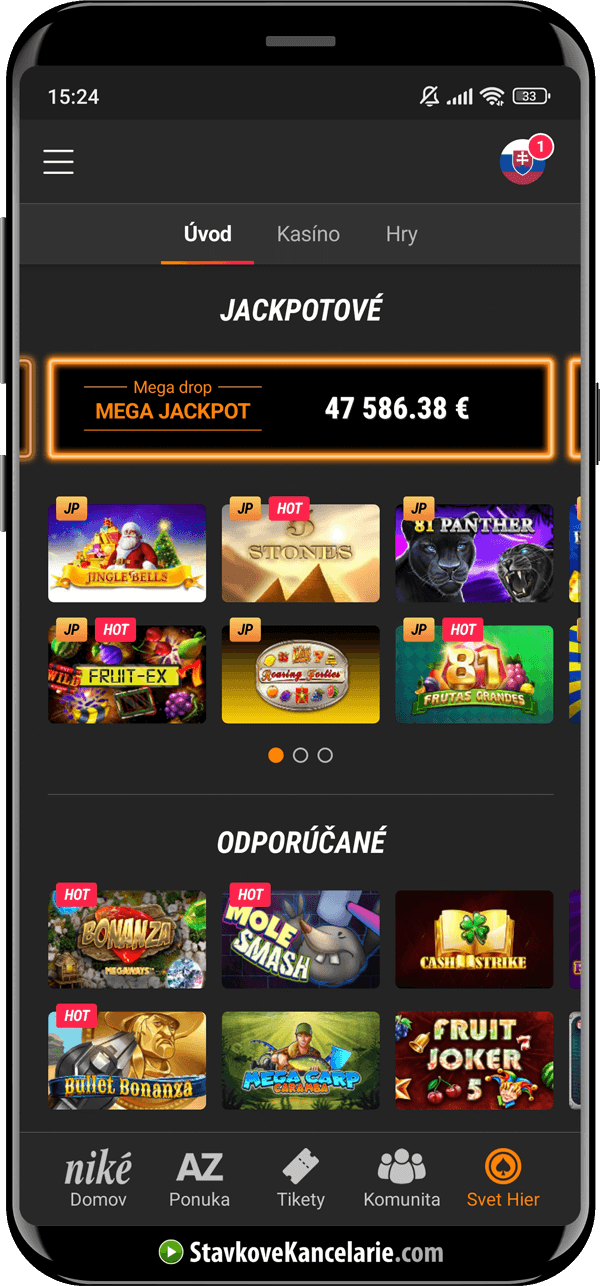The image size is (600, 1286).
Task: Open the Mega Jackpot banner
Action: 300,409
